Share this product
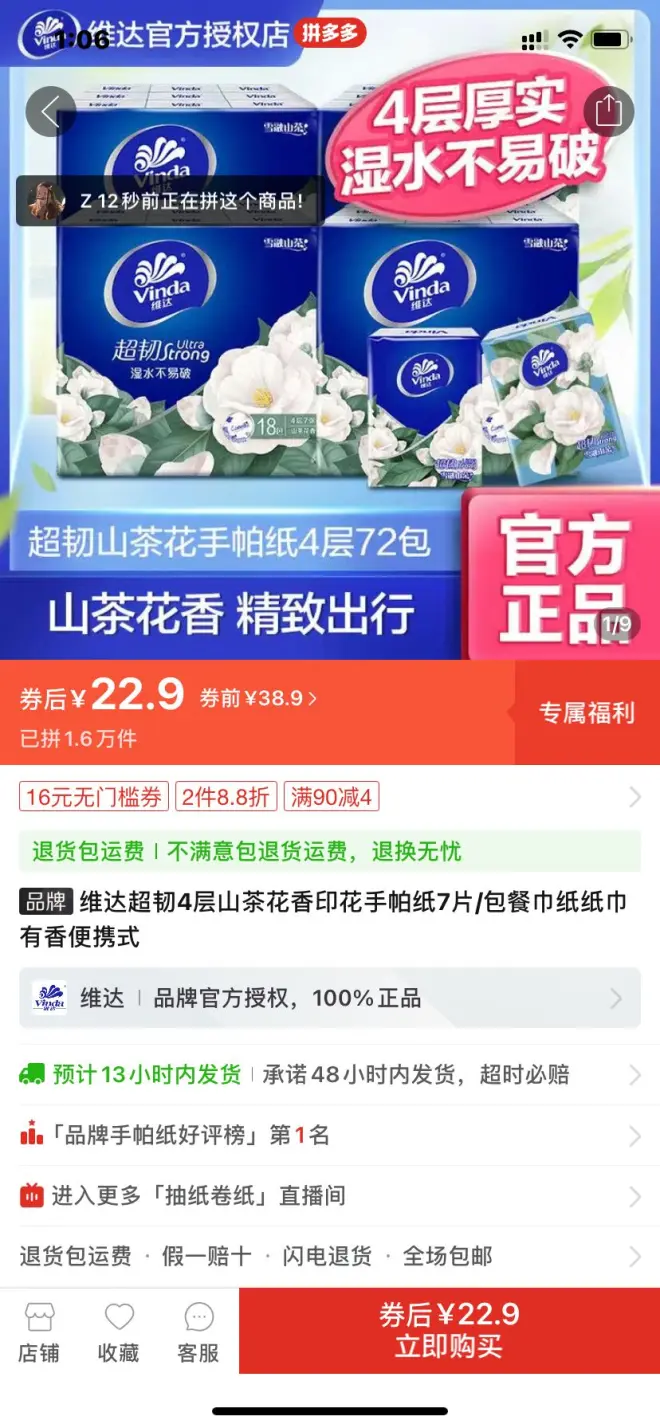The width and height of the screenshot is (660, 1428). tap(608, 111)
